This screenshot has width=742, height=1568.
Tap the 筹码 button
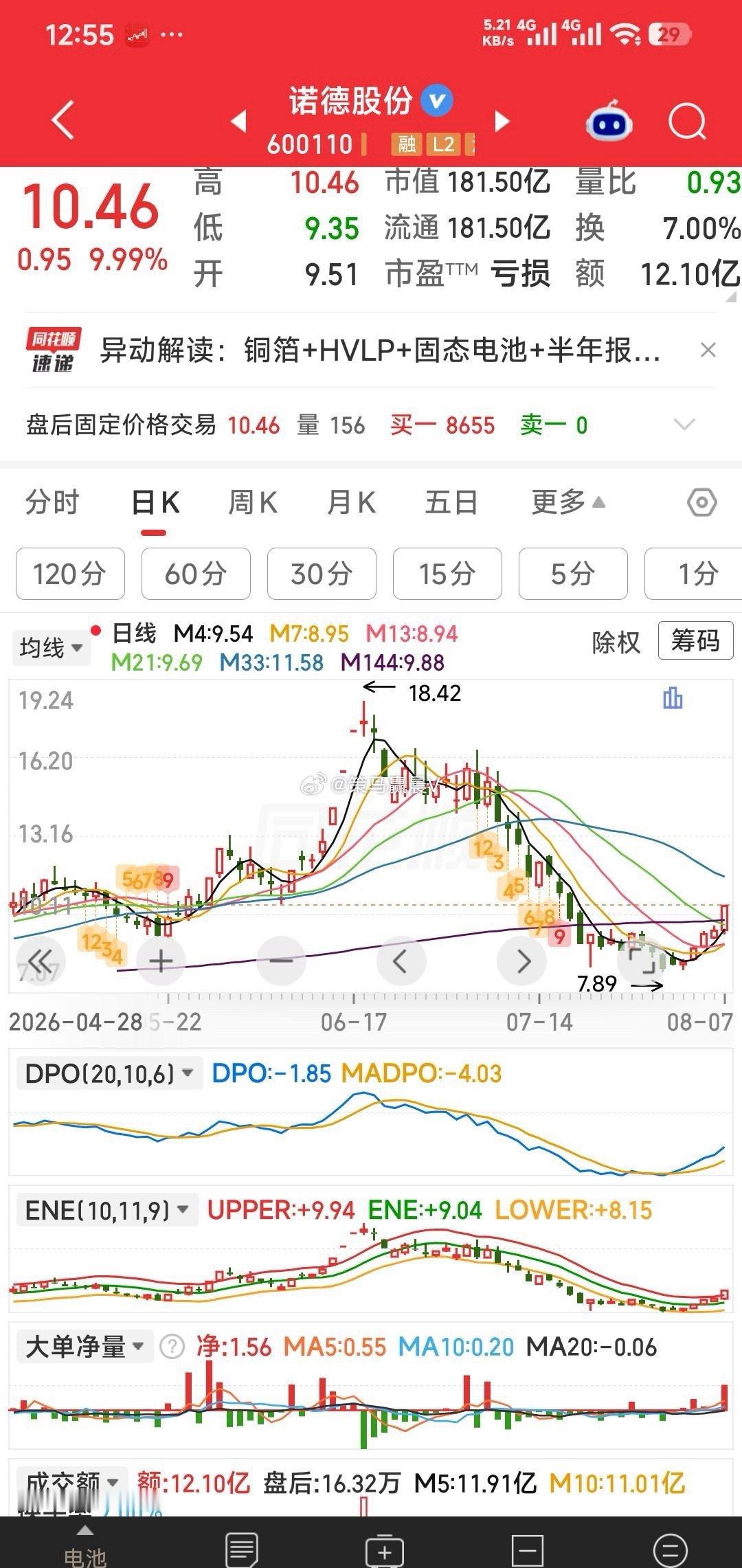point(695,640)
